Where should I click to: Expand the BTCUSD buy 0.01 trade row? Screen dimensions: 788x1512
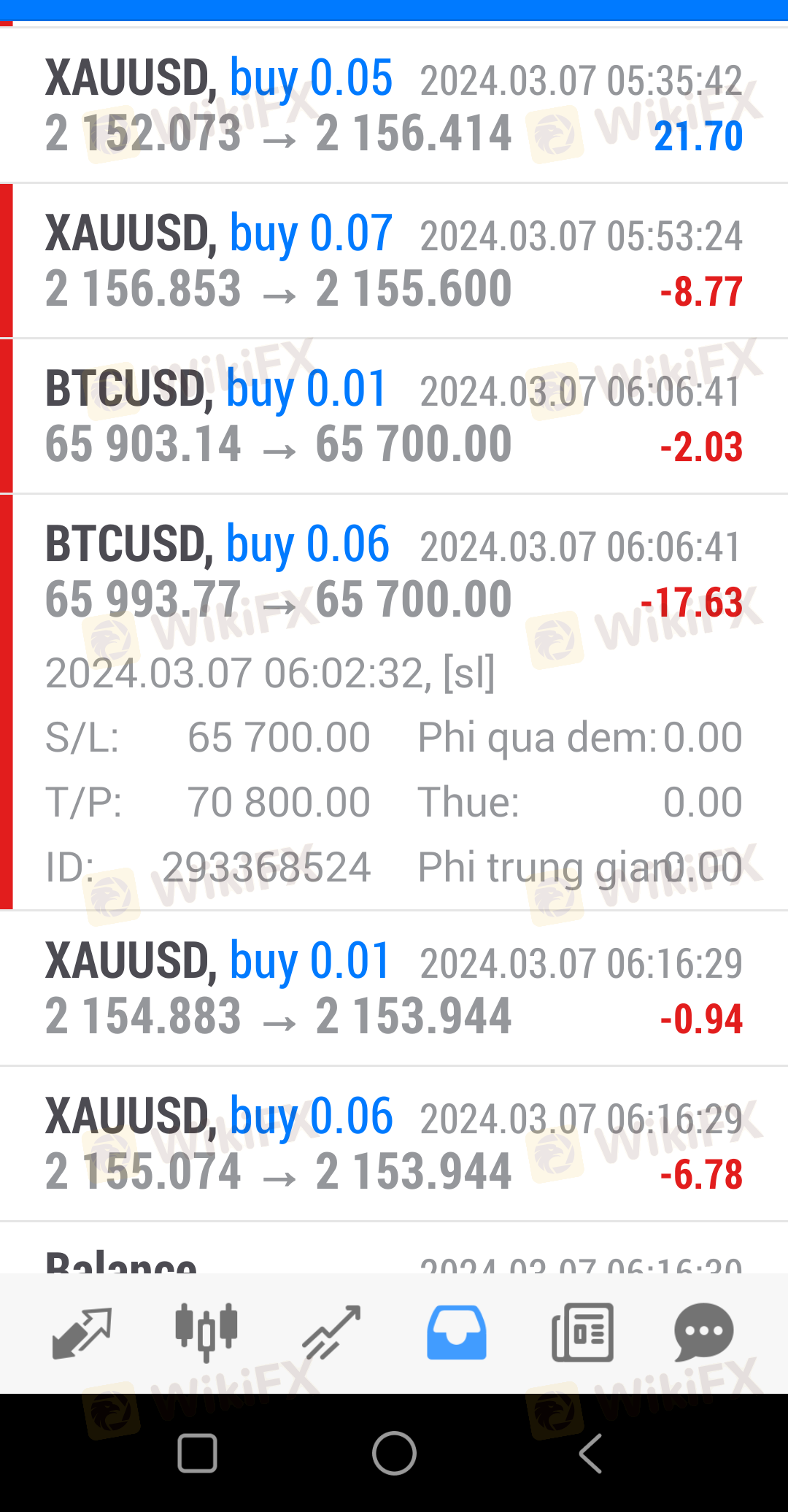[x=394, y=416]
